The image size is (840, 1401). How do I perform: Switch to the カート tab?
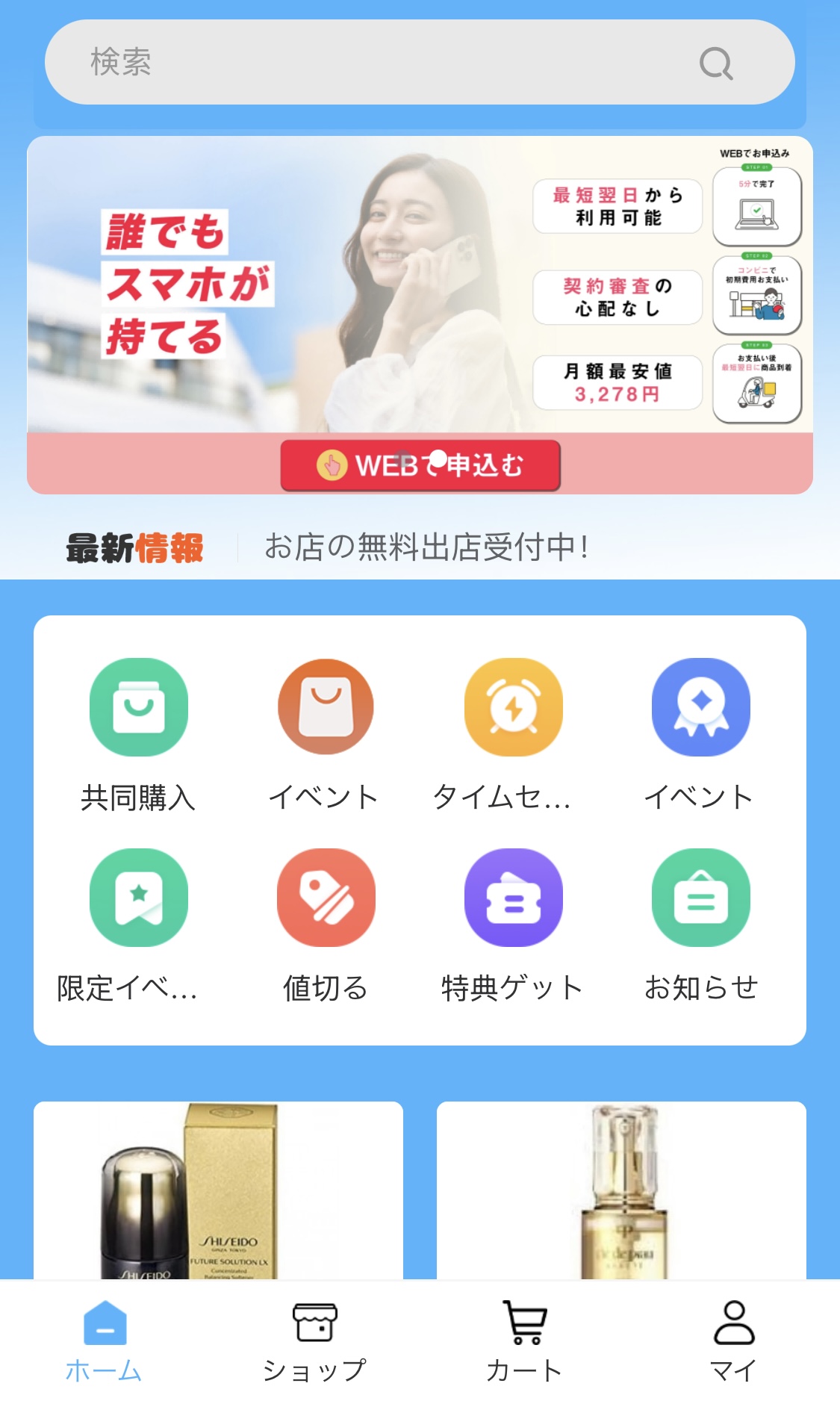point(524,1340)
